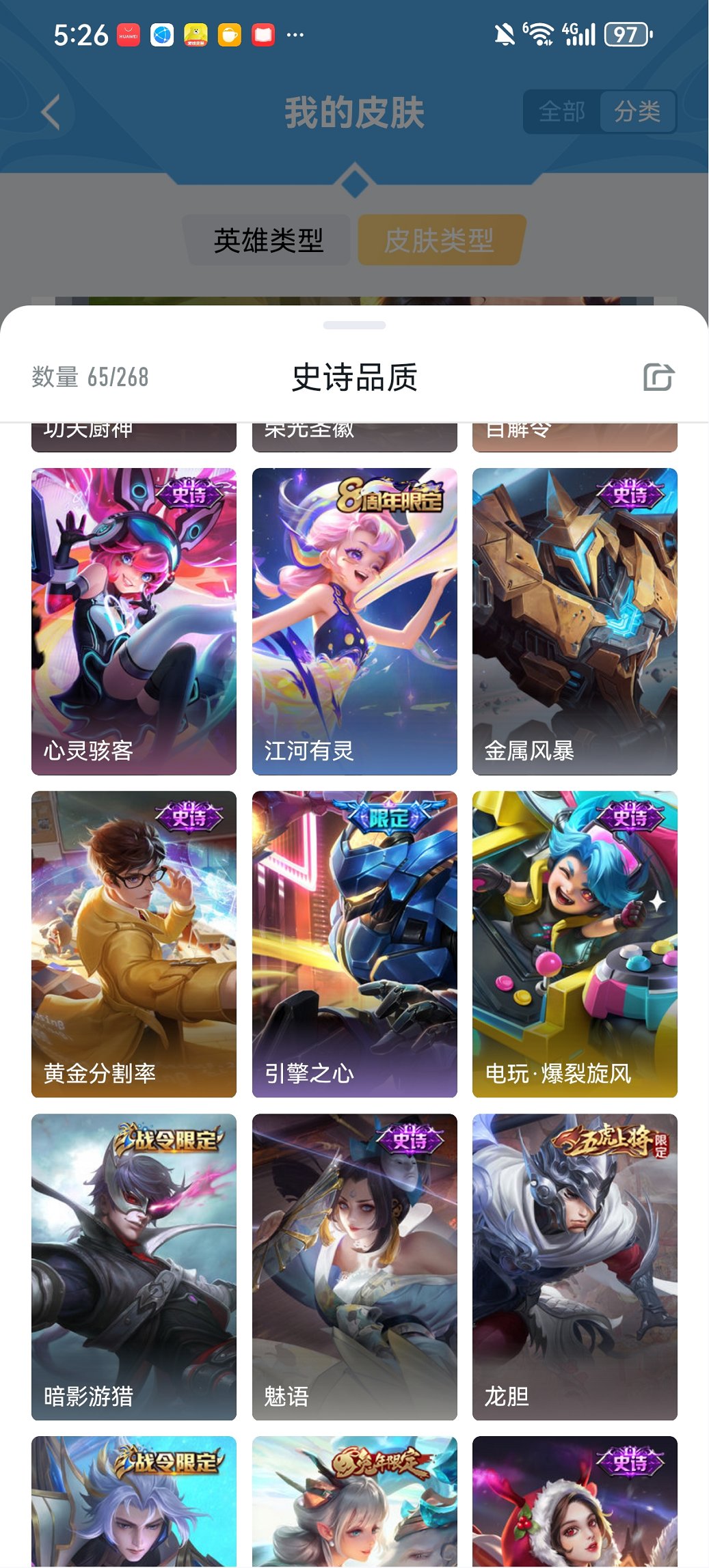Screen dimensions: 709x1568
Task: Open the 电玩·爆裂旋风 skin card
Action: click(574, 944)
